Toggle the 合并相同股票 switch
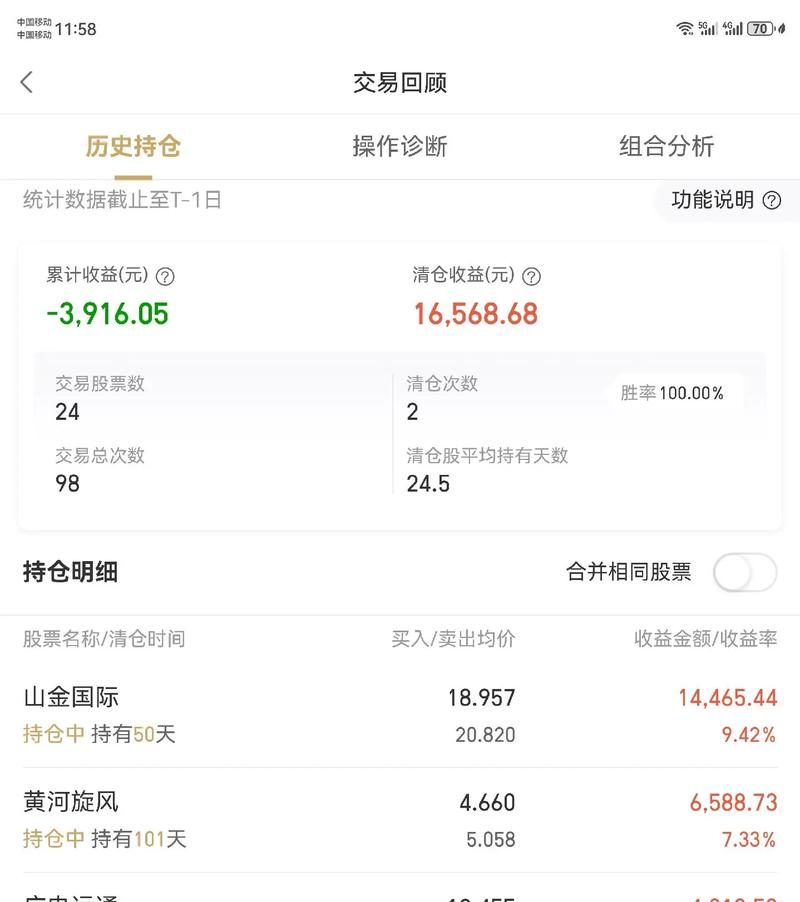This screenshot has height=902, width=800. point(744,572)
